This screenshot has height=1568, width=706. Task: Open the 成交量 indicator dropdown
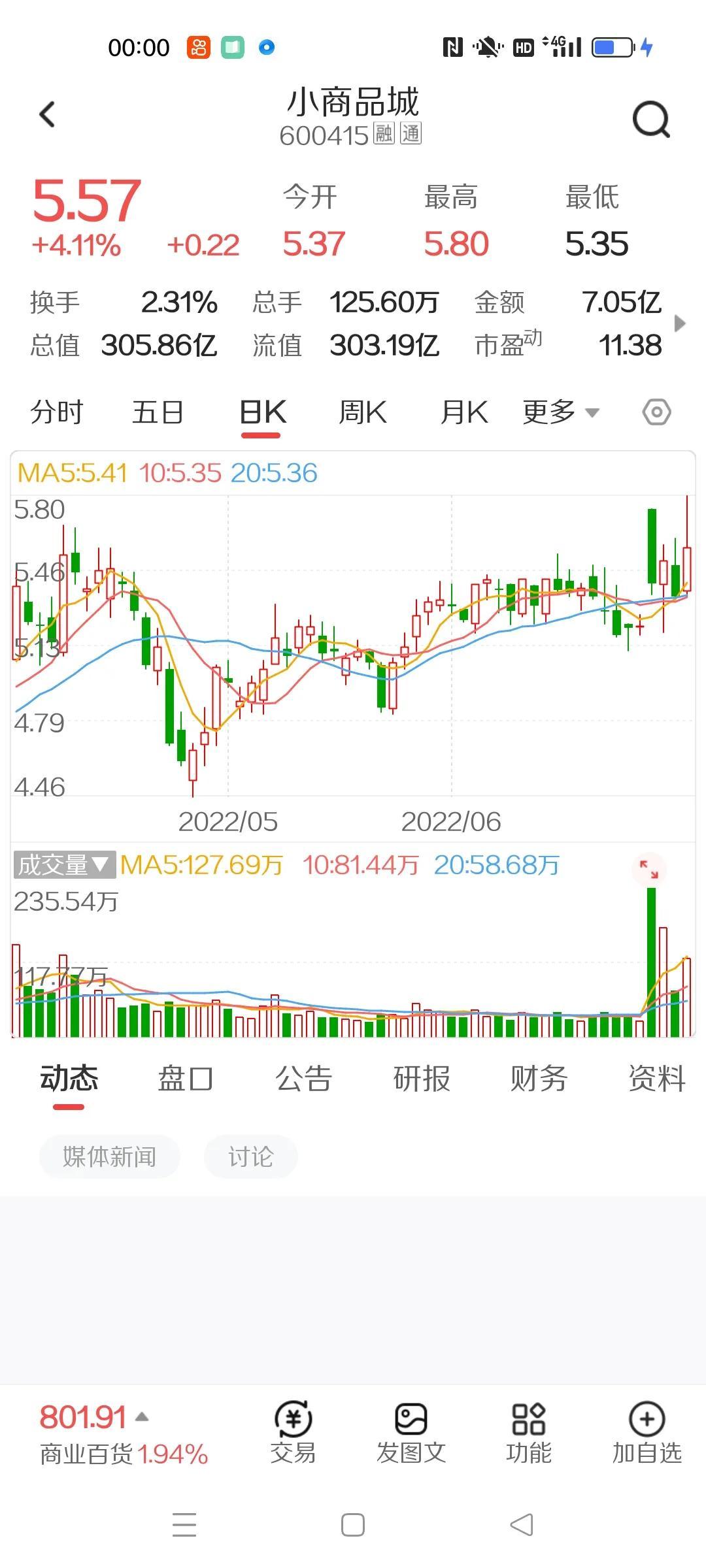pos(64,864)
